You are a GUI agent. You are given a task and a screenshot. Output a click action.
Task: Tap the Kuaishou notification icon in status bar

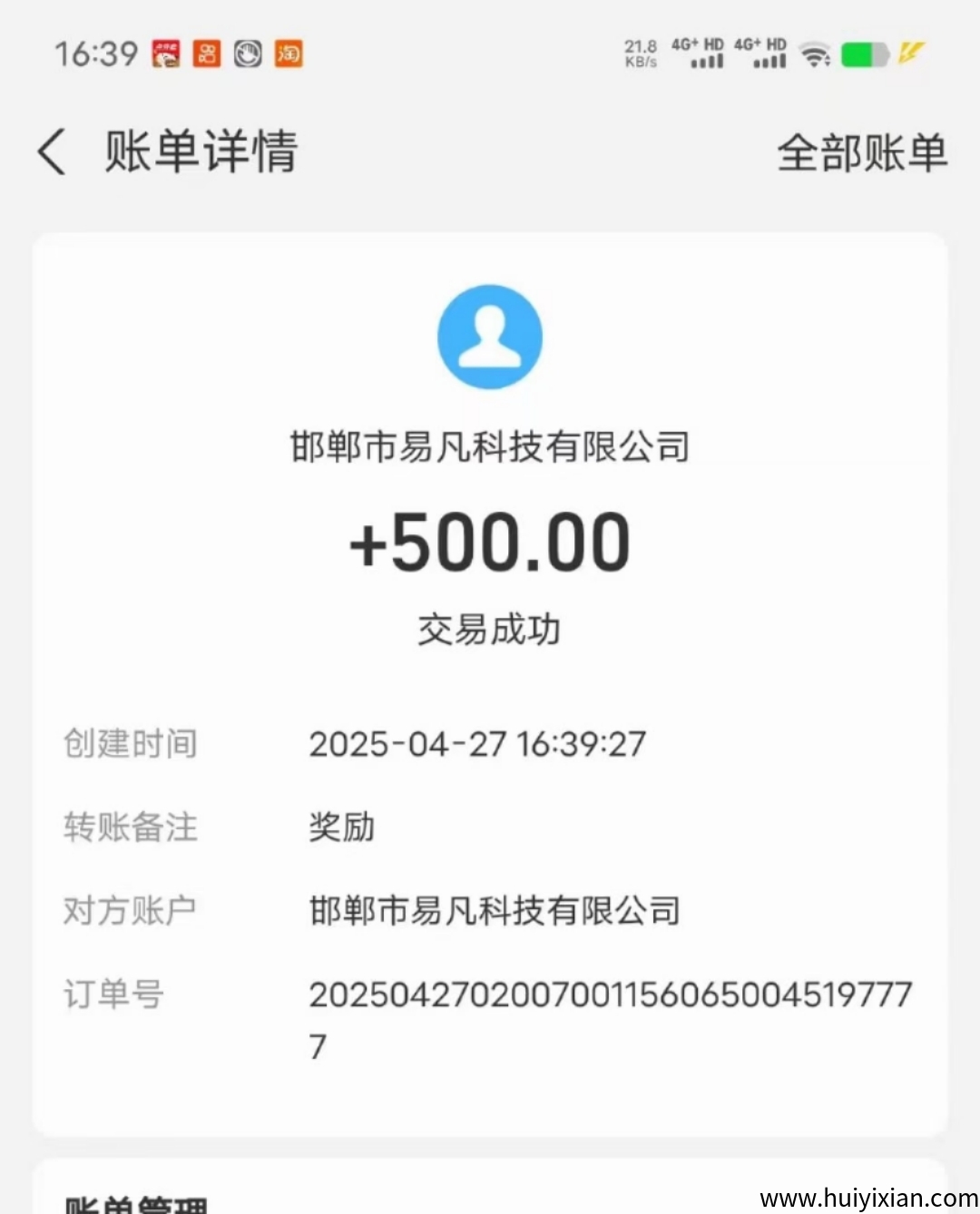(207, 54)
